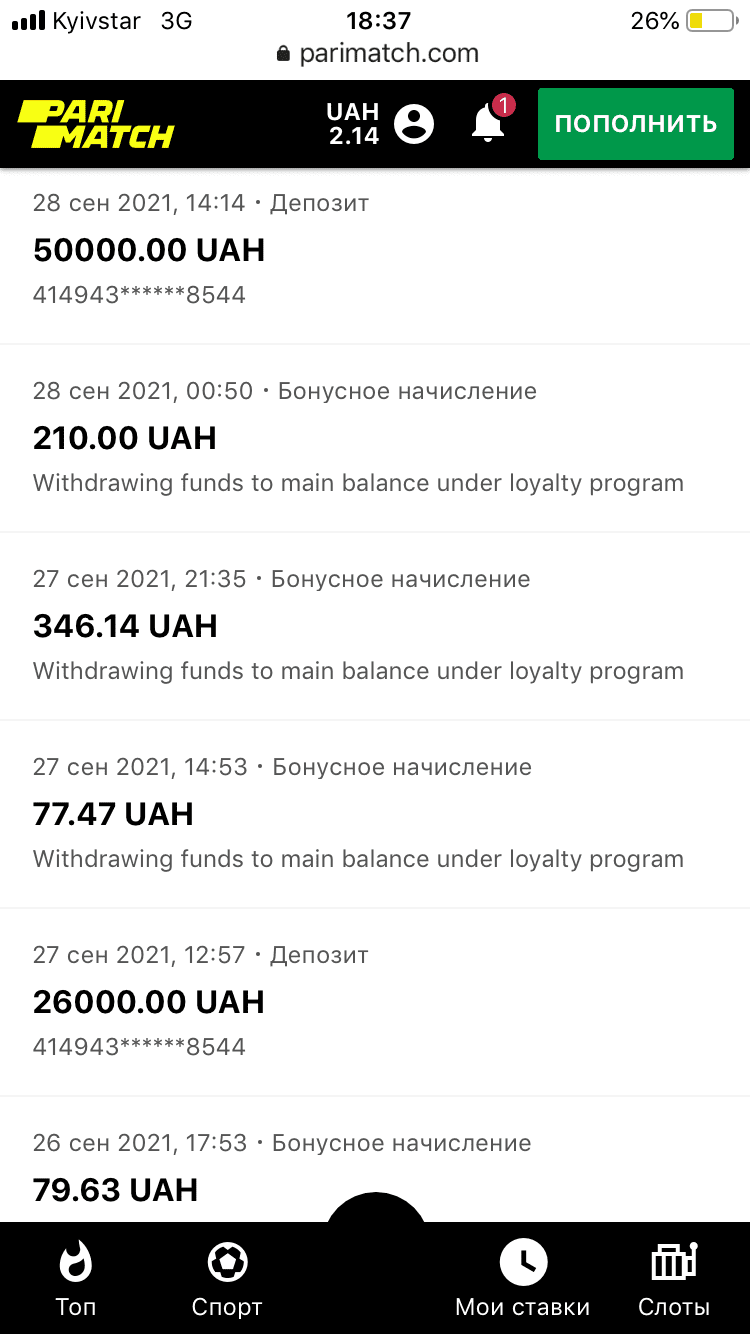This screenshot has width=750, height=1334.
Task: Switch to the Спорт tab
Action: (x=227, y=1278)
